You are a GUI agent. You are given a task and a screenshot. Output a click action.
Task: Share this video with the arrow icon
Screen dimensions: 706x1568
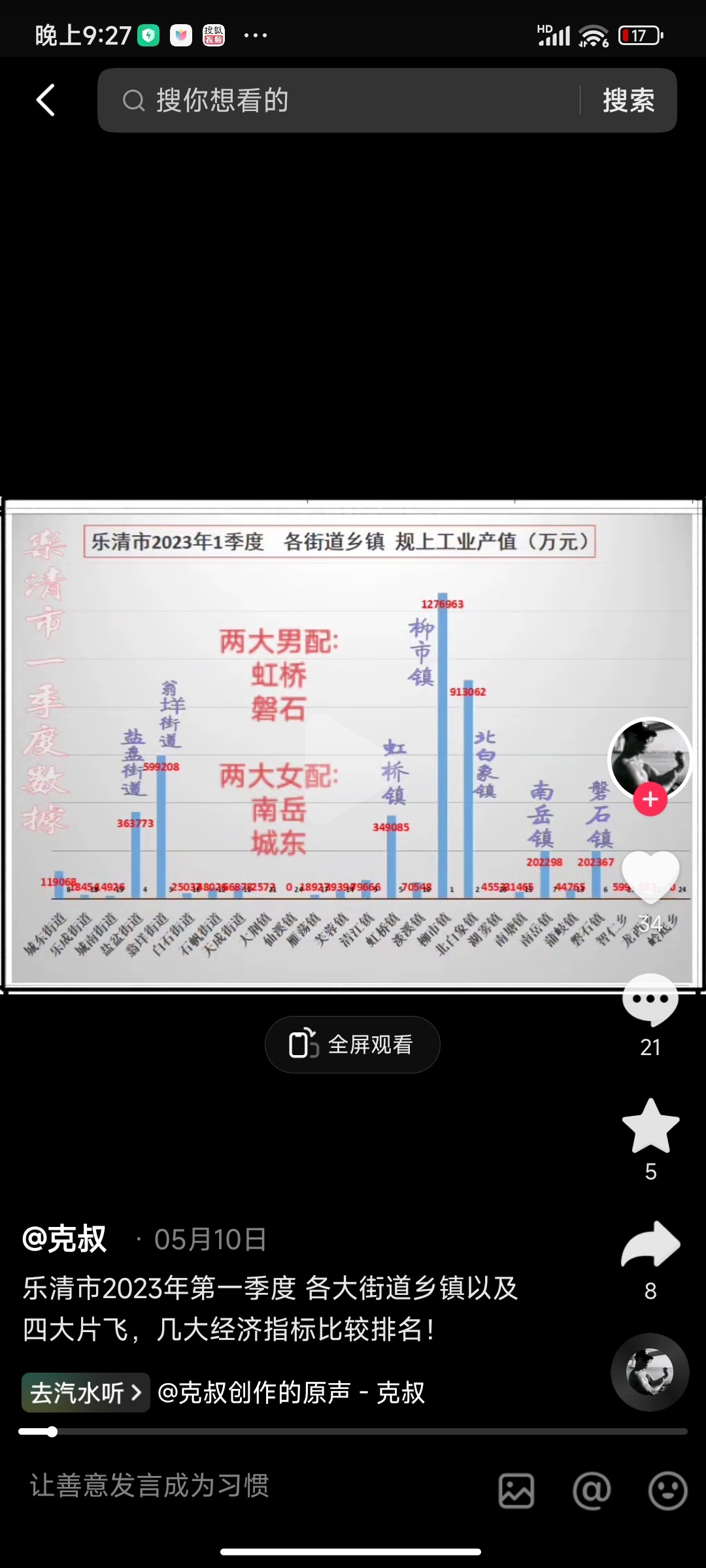point(650,1245)
